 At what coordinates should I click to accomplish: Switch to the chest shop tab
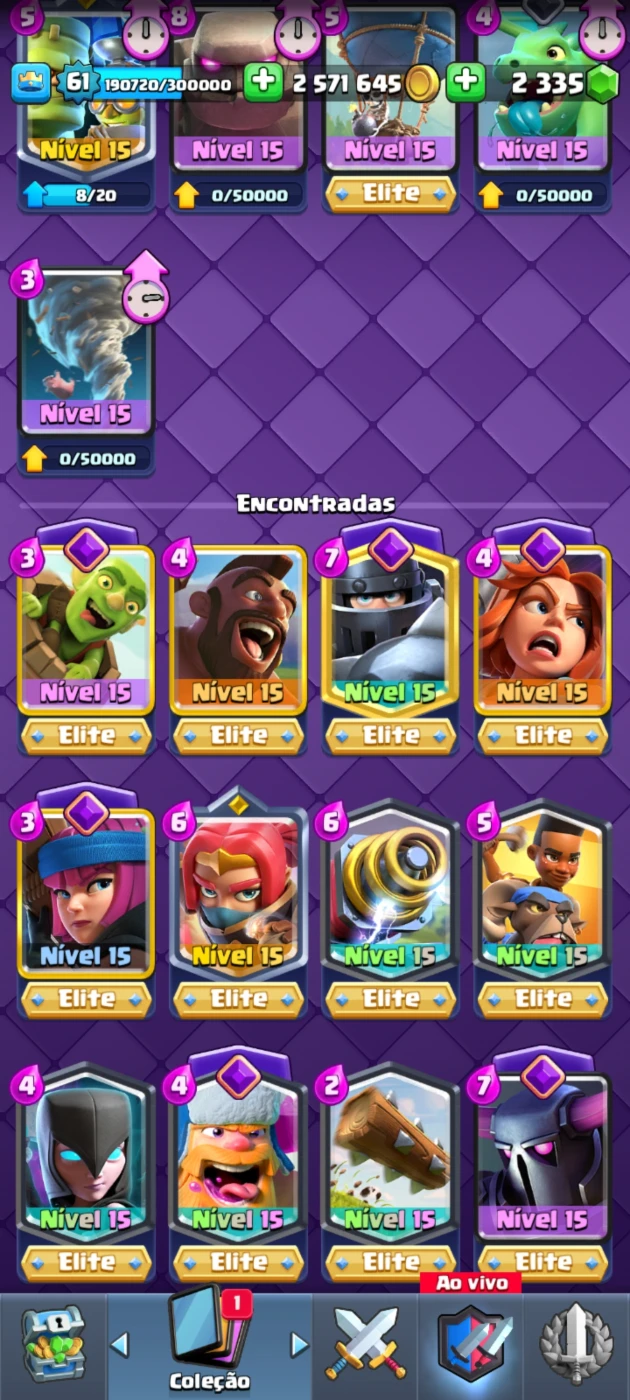[52, 1345]
